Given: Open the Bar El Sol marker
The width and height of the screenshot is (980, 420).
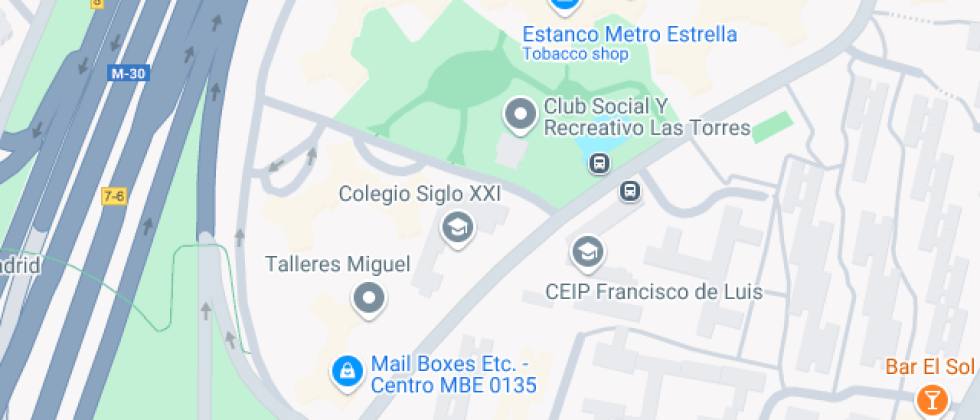Looking at the screenshot, I should click(929, 399).
